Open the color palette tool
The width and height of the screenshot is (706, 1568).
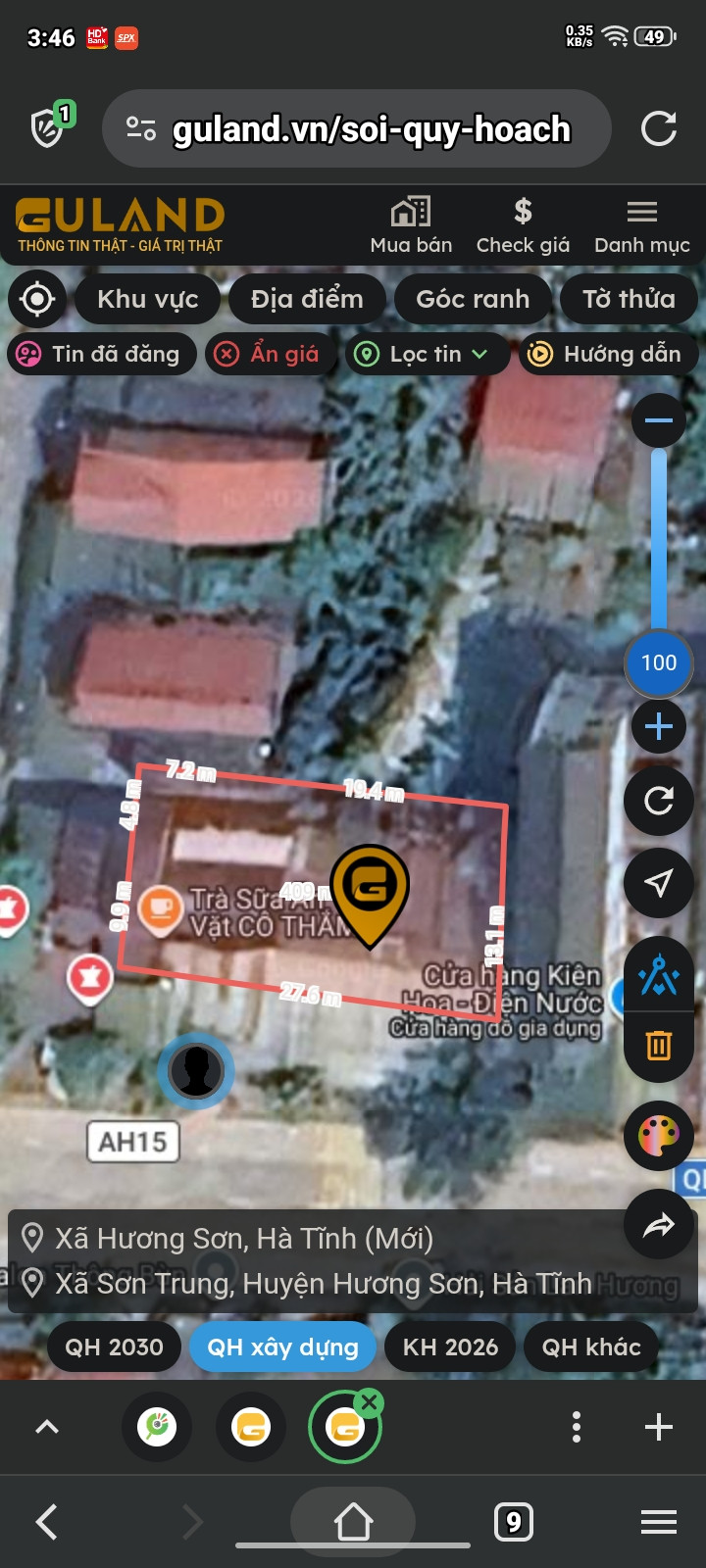[659, 1135]
